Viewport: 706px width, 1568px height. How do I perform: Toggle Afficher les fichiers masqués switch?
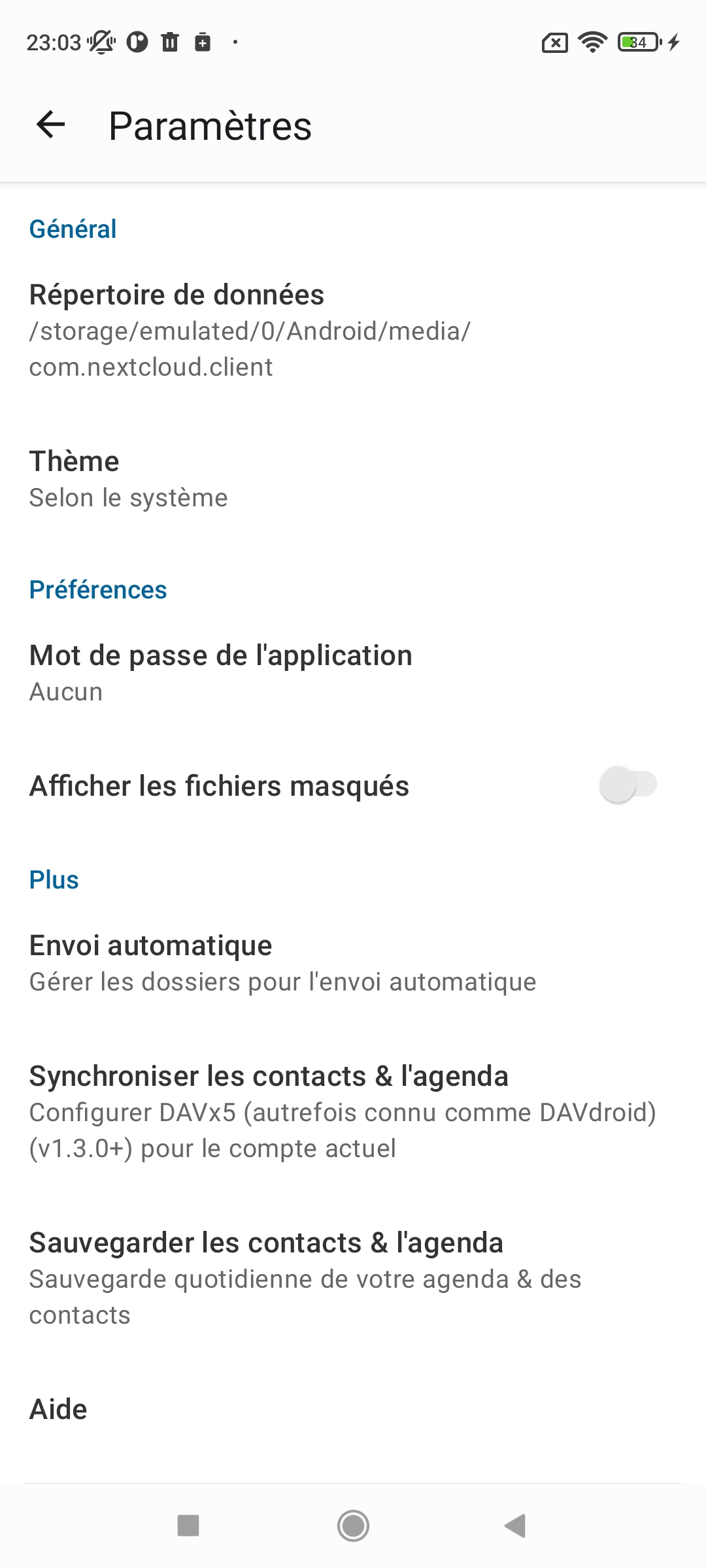click(x=628, y=785)
